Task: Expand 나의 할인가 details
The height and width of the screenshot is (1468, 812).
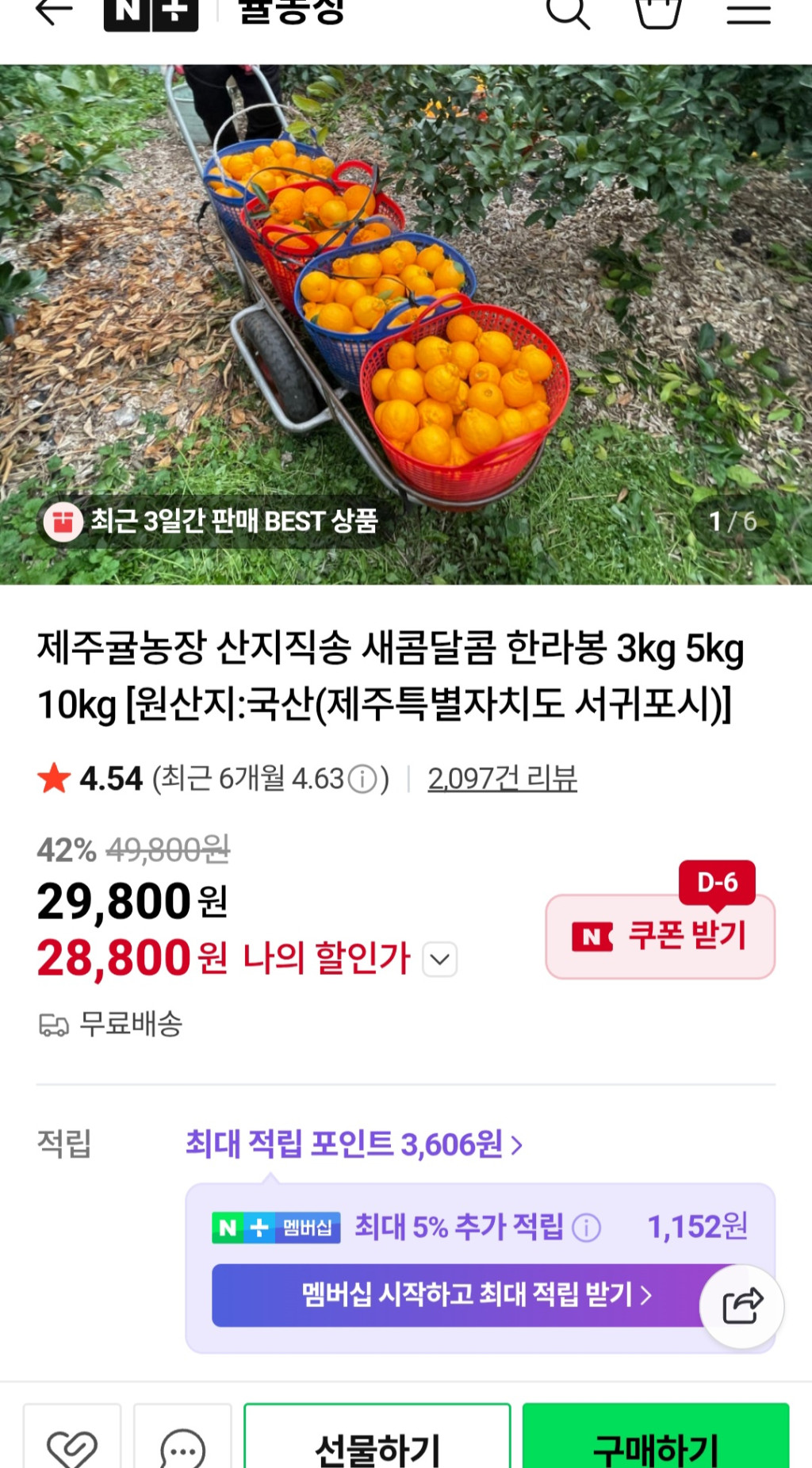Action: pyautogui.click(x=440, y=959)
